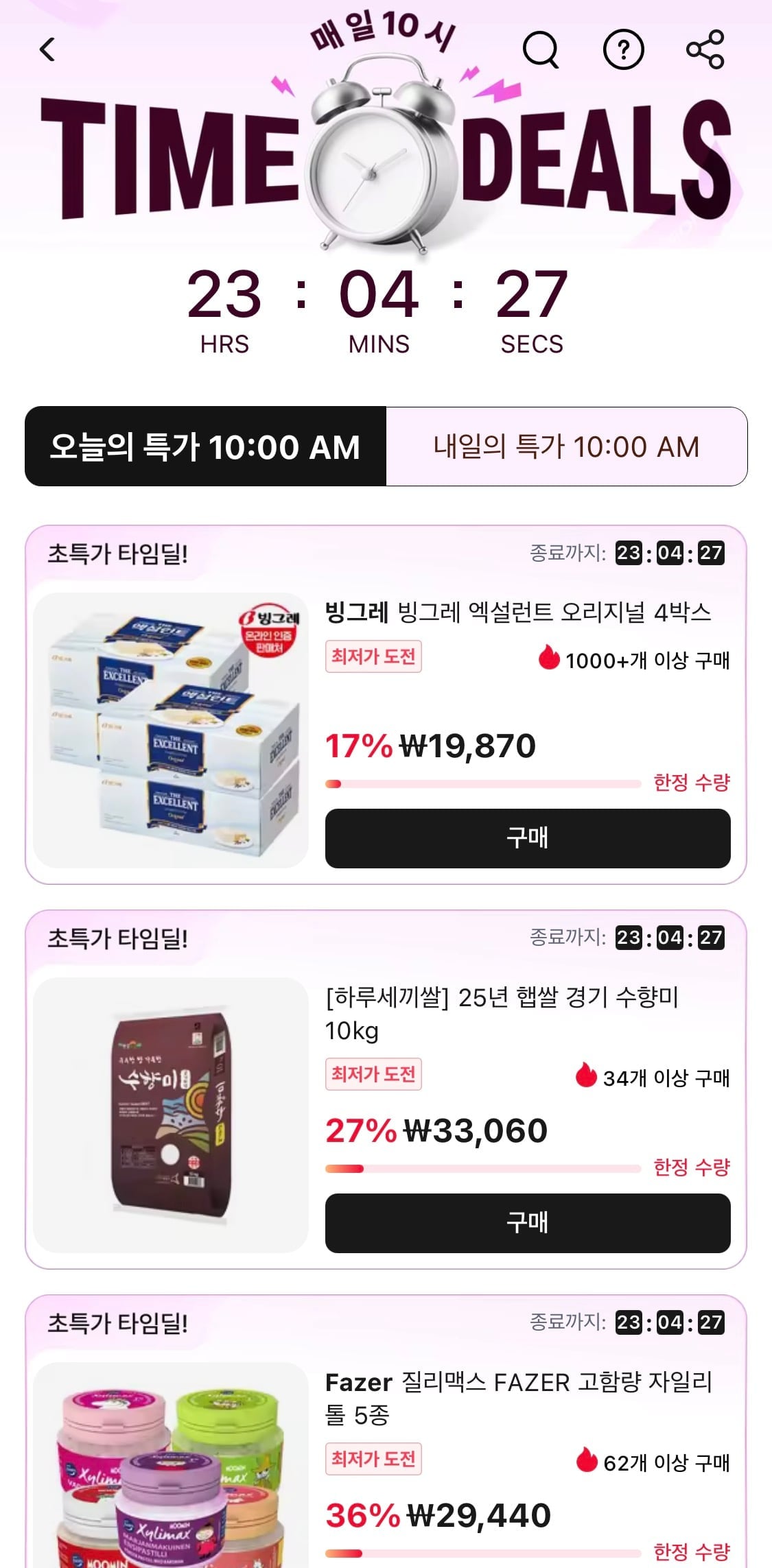772x1568 pixels.
Task: Go back using the arrow
Action: (47, 50)
